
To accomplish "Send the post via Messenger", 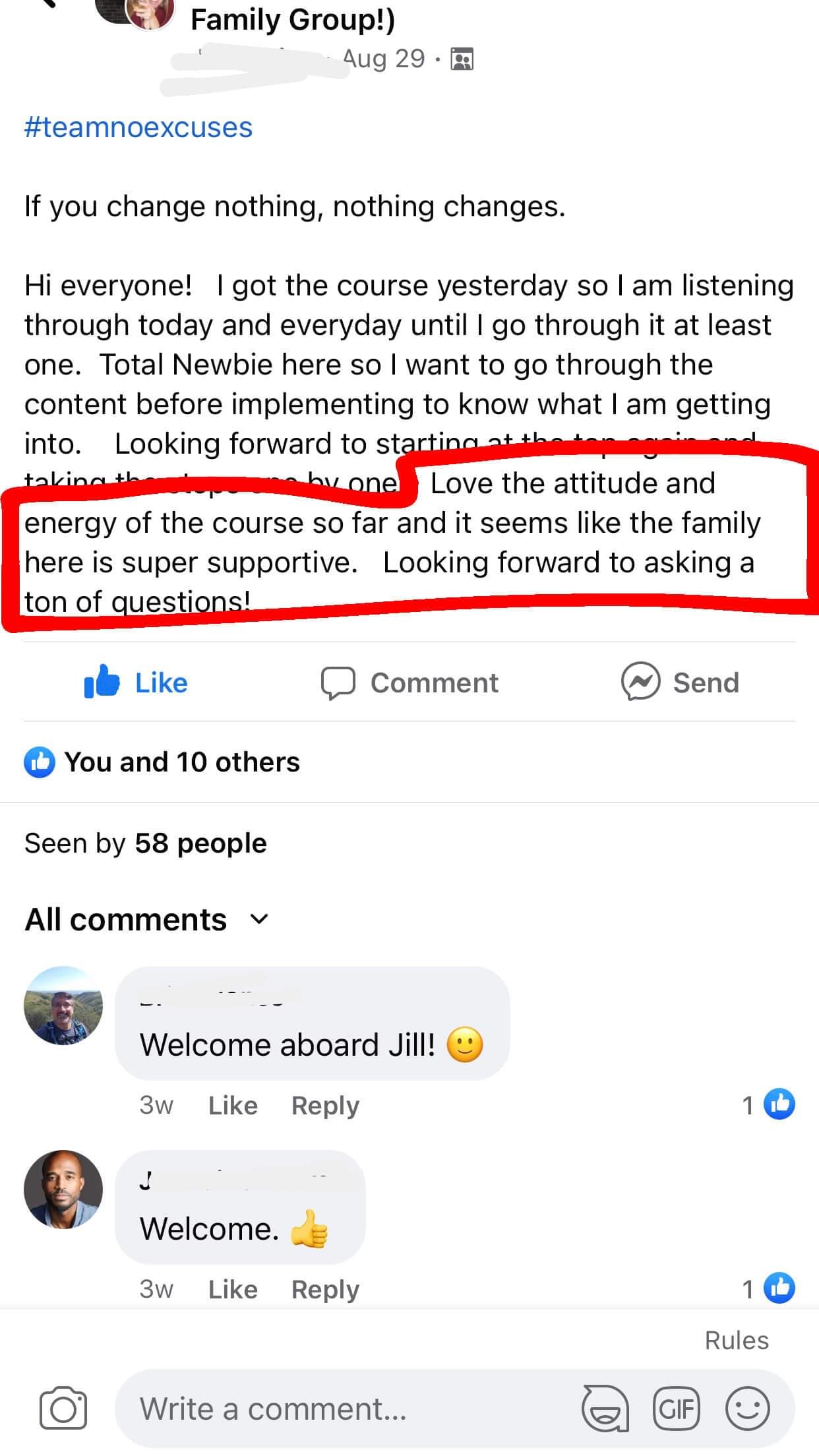I will click(x=680, y=682).
